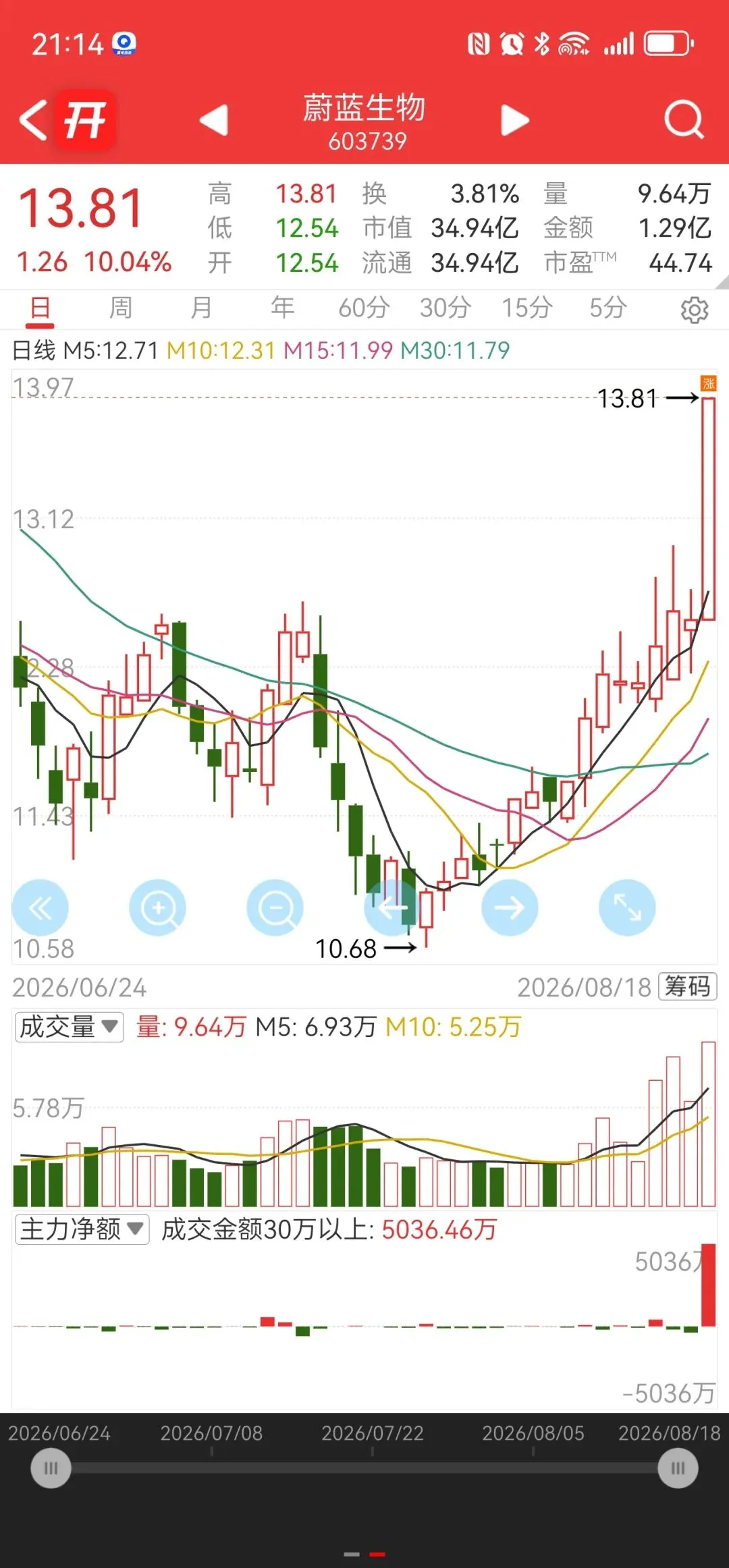Open the search magnifier

[x=684, y=119]
